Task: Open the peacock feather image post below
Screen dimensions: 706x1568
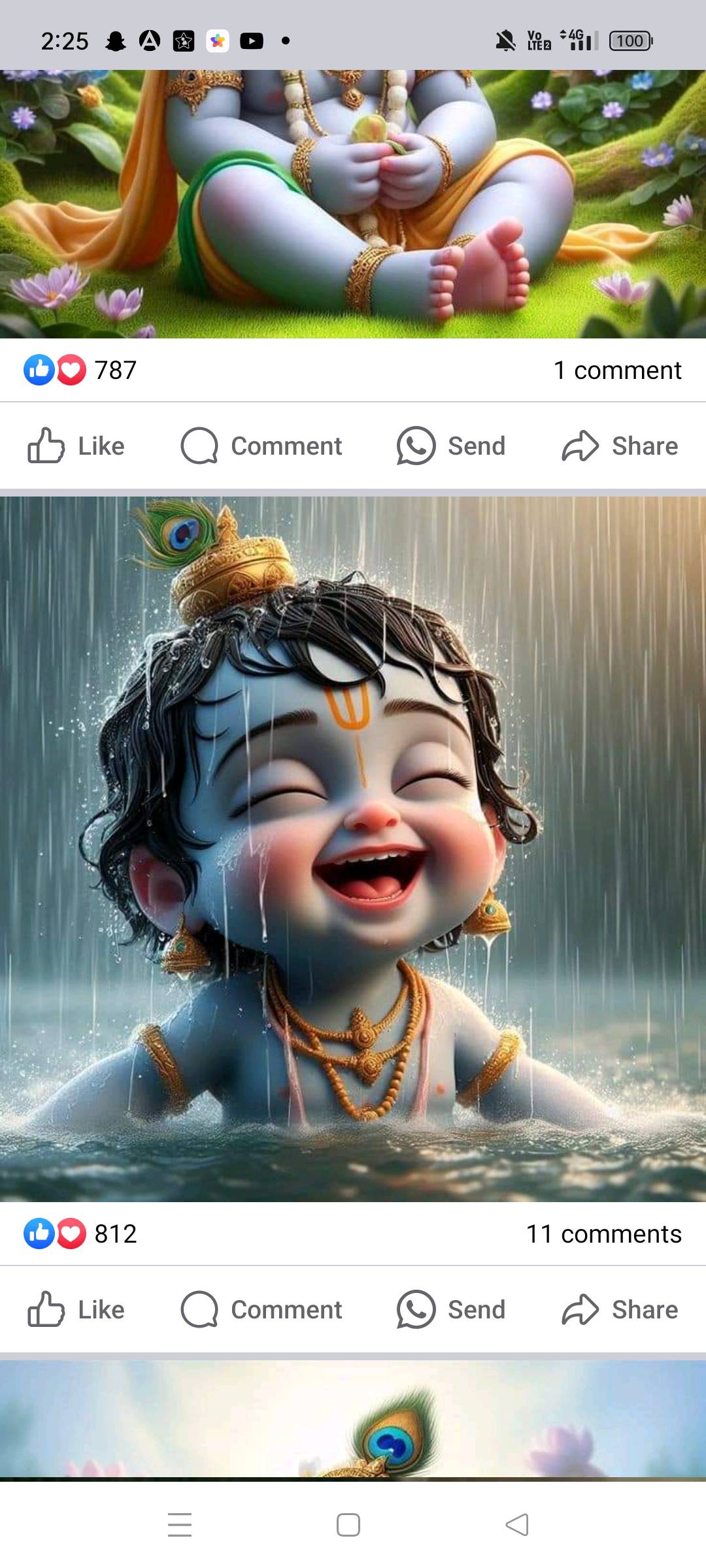Action: point(353,1419)
